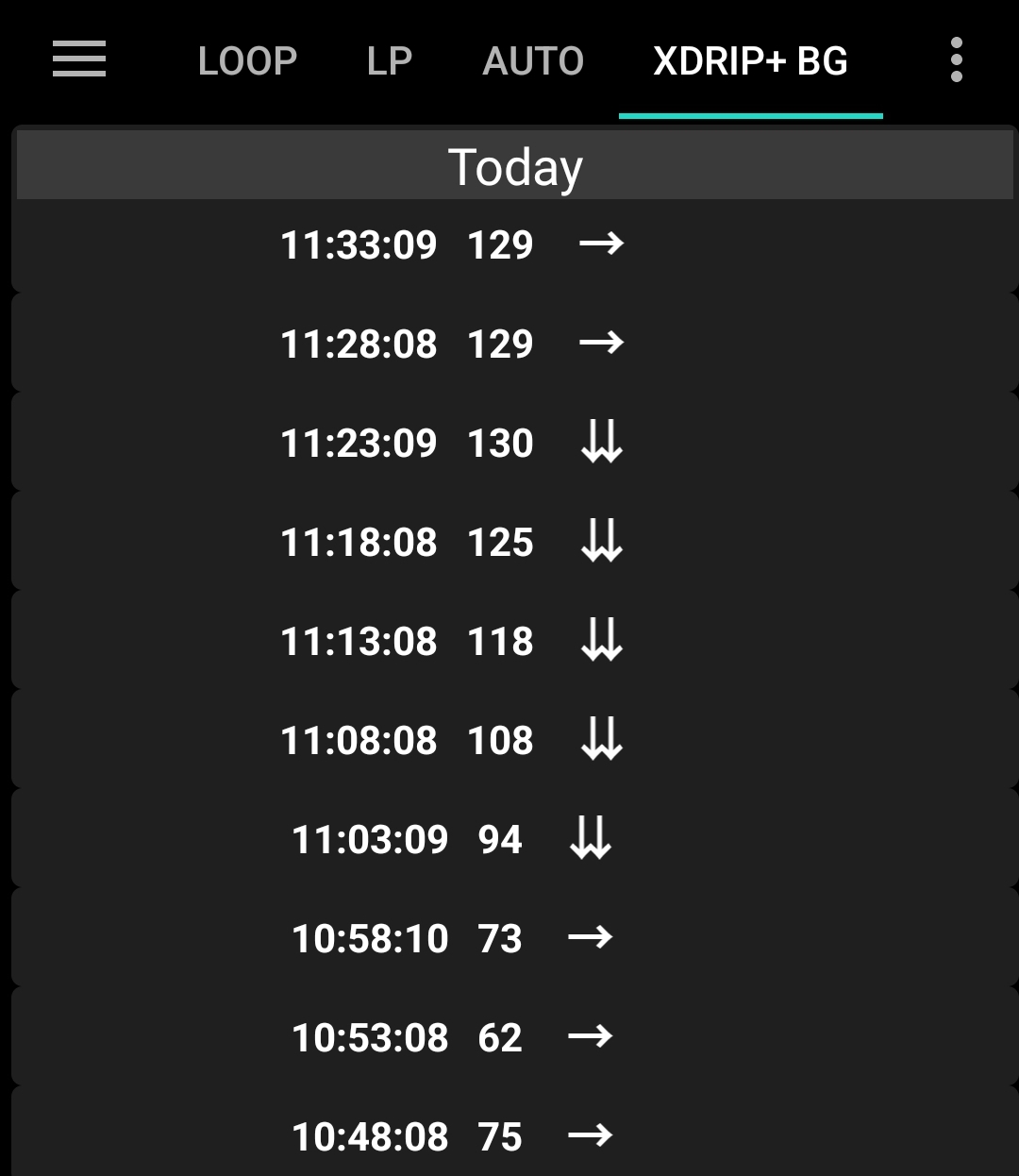Open the three-dot overflow menu
1019x1176 pixels.
pyautogui.click(x=956, y=59)
